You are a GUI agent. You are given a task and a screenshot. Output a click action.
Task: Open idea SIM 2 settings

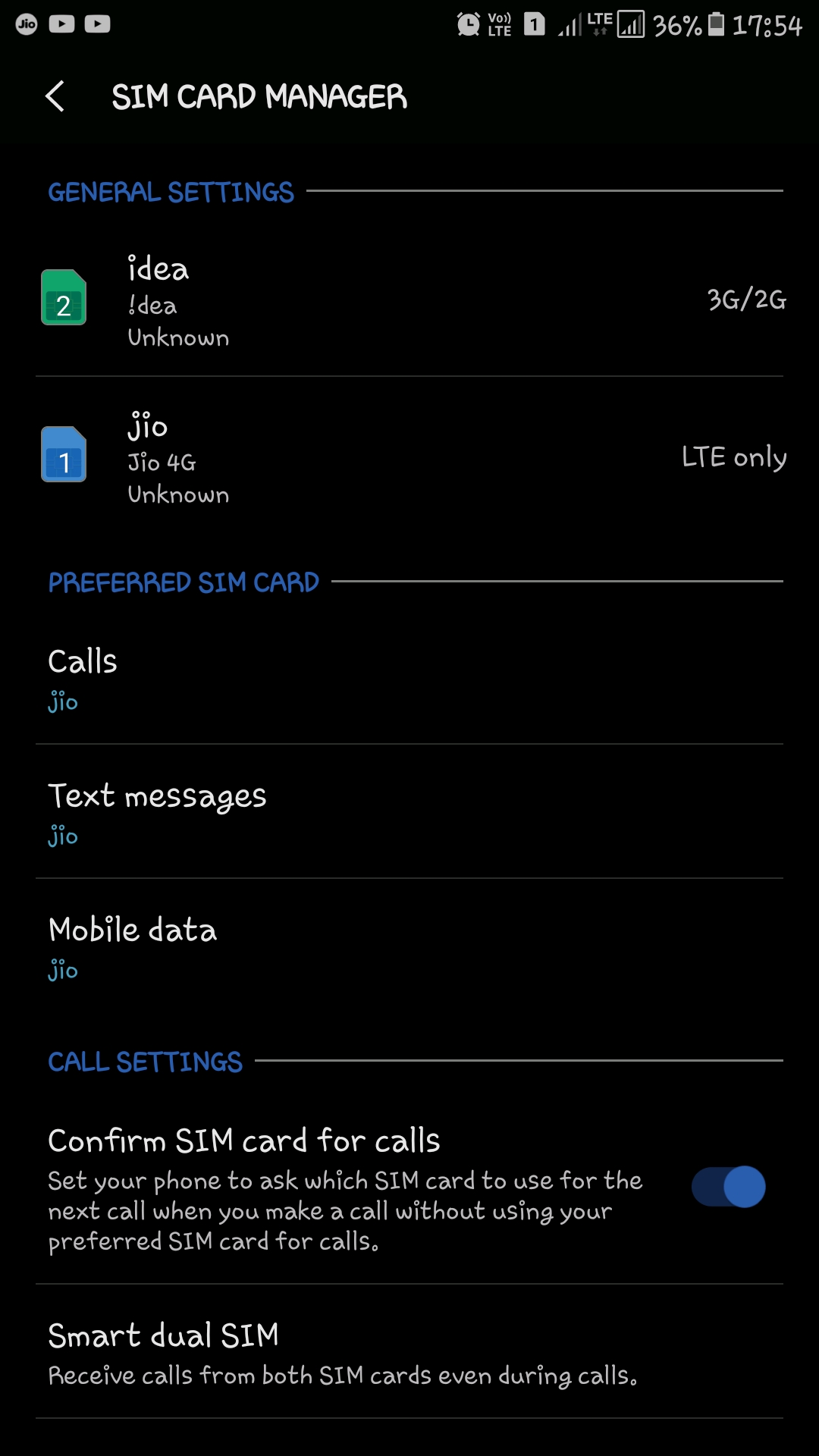pyautogui.click(x=409, y=301)
